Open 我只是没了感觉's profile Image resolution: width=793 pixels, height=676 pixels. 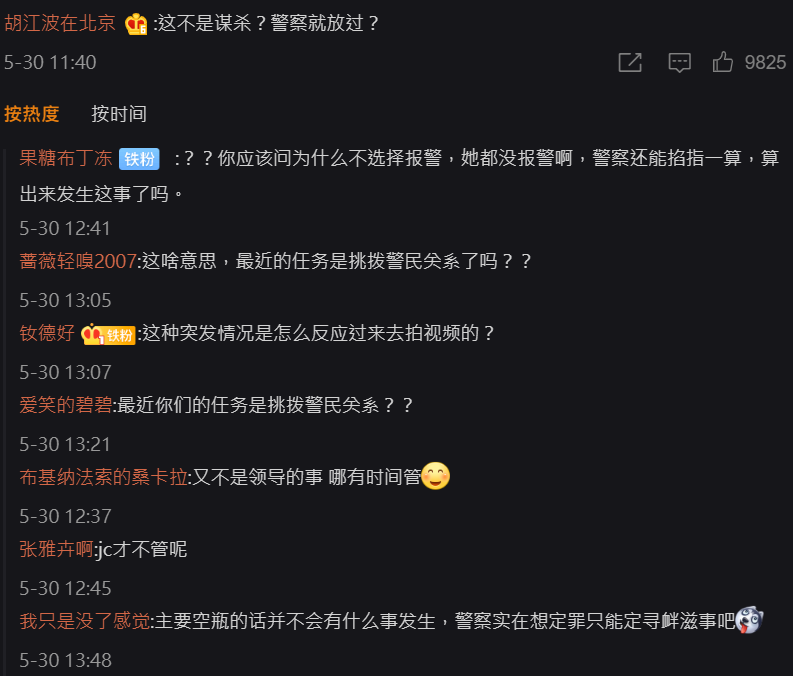click(x=84, y=621)
